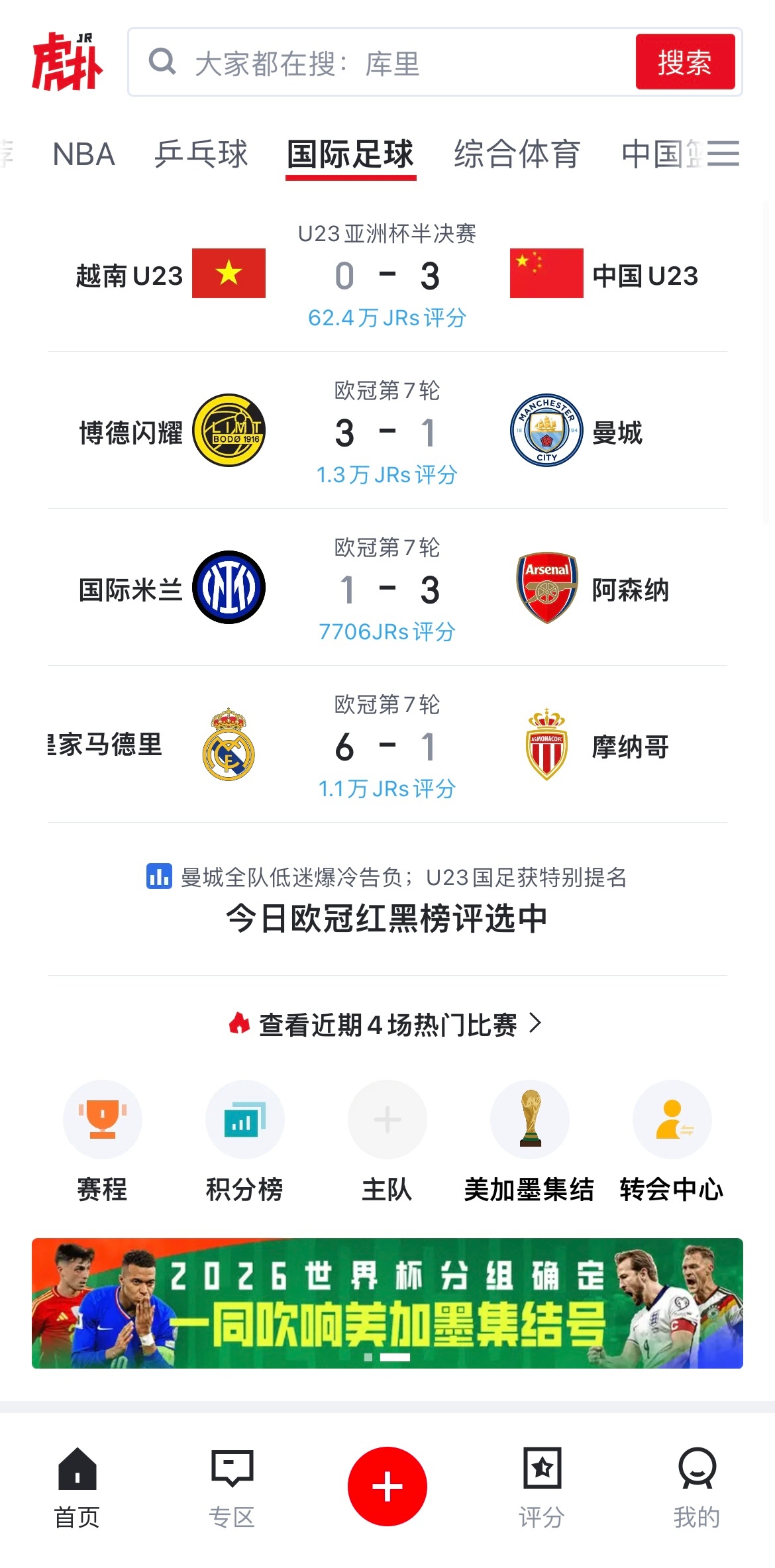Switch to the NBA tab
This screenshot has height=1568, width=775.
(x=83, y=154)
